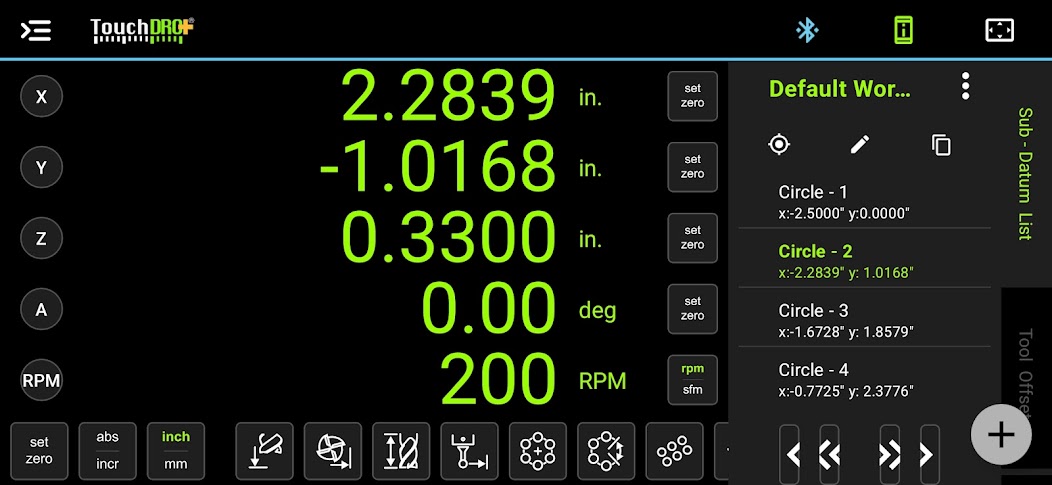
Task: Zero the Z axis readout
Action: click(692, 238)
